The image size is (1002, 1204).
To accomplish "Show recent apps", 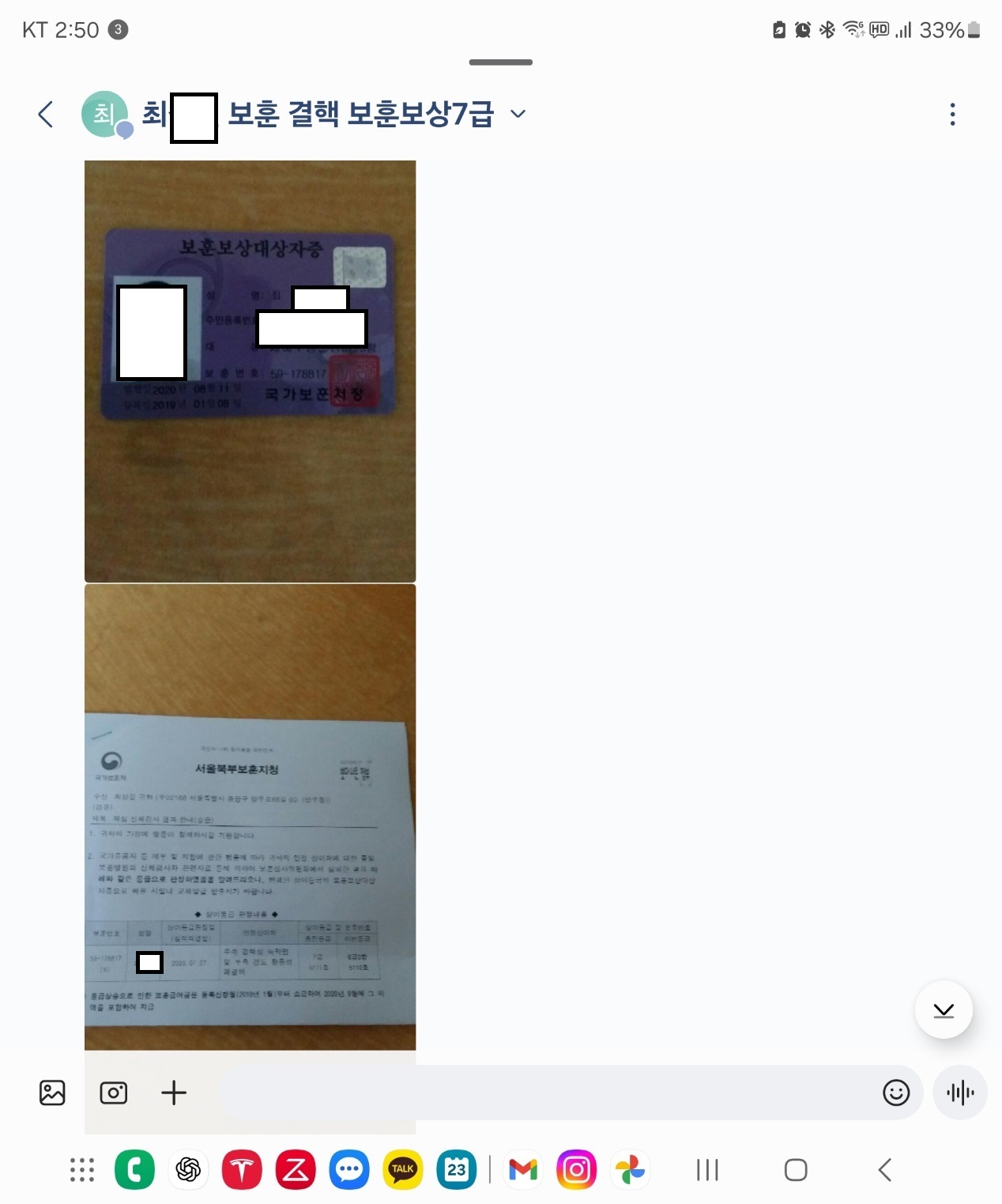I will click(x=707, y=1170).
